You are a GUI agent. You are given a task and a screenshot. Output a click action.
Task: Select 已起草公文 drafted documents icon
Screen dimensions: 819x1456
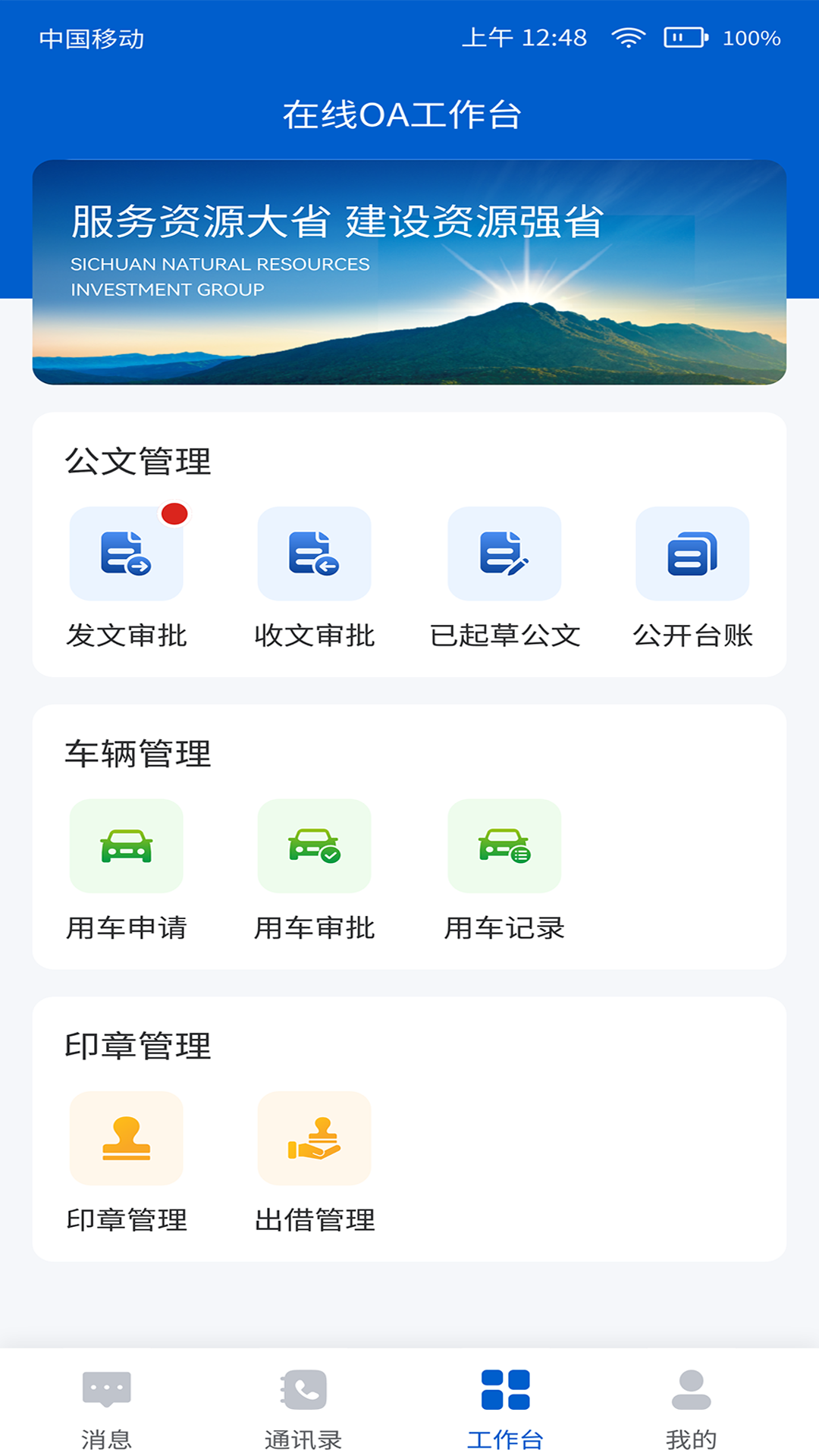point(504,554)
